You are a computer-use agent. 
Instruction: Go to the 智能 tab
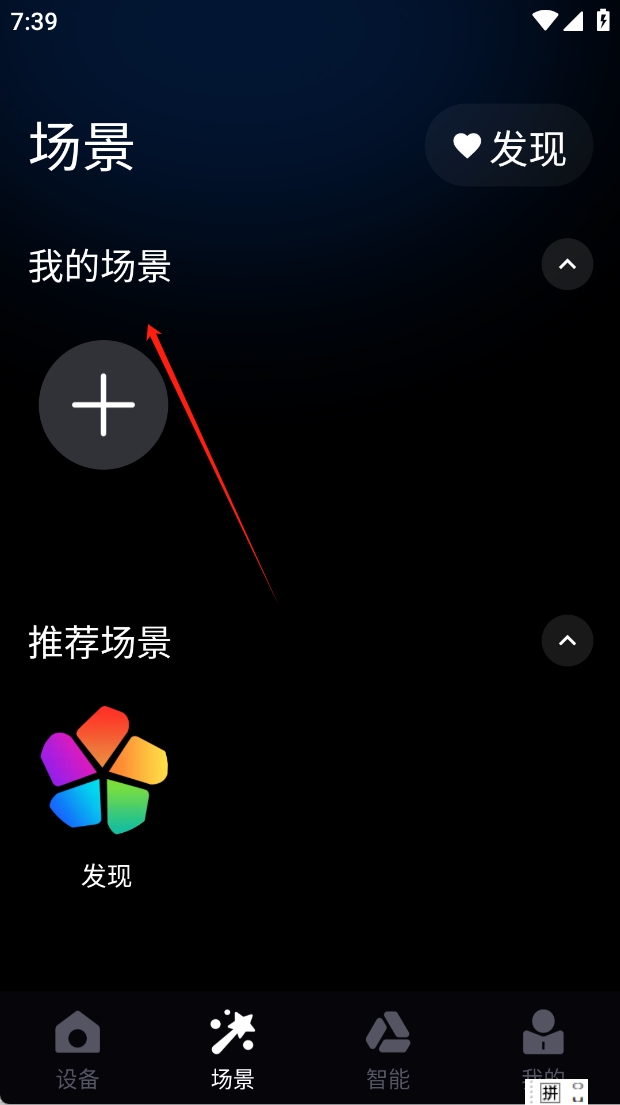388,1048
